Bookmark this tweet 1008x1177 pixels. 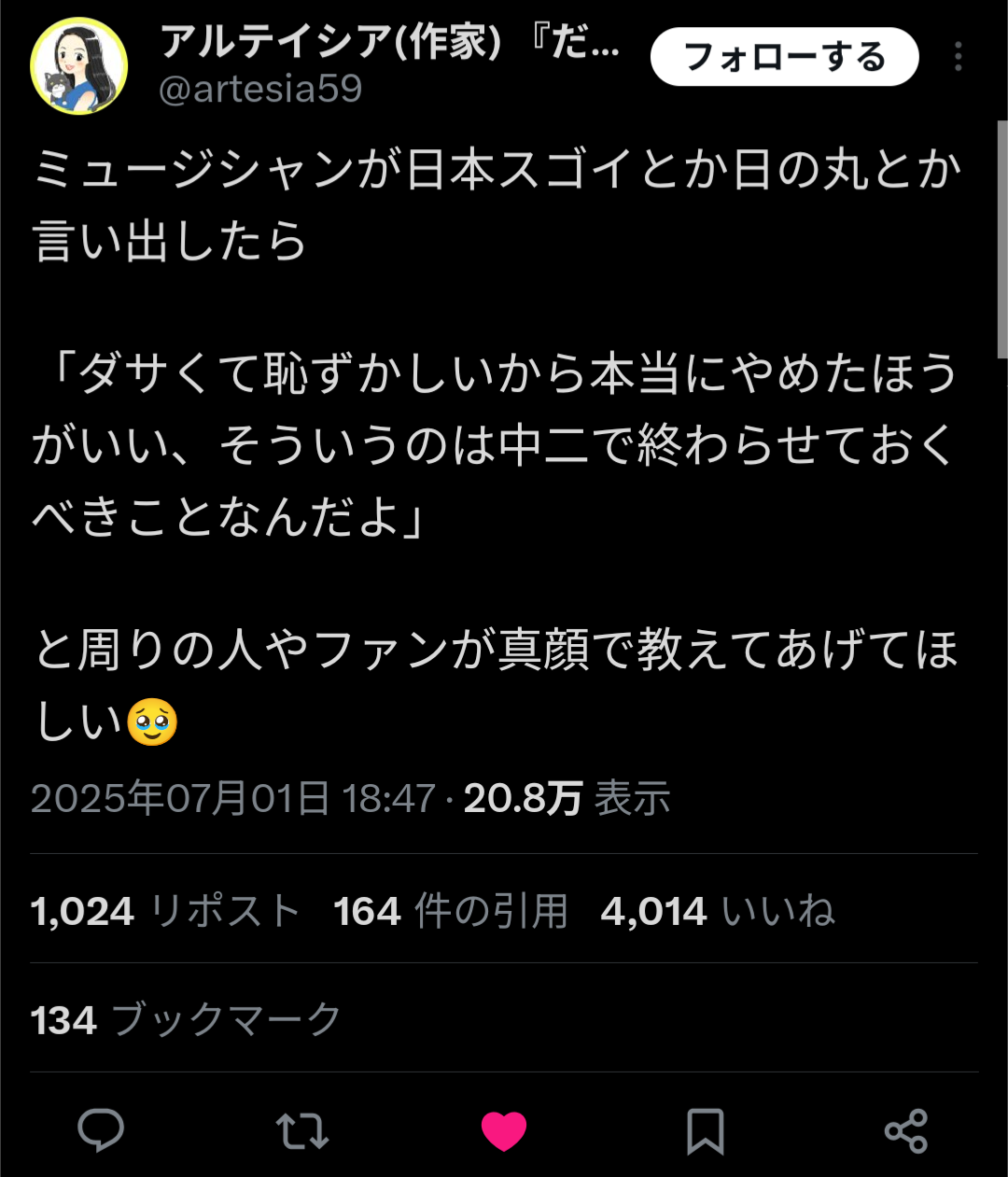coord(705,1130)
